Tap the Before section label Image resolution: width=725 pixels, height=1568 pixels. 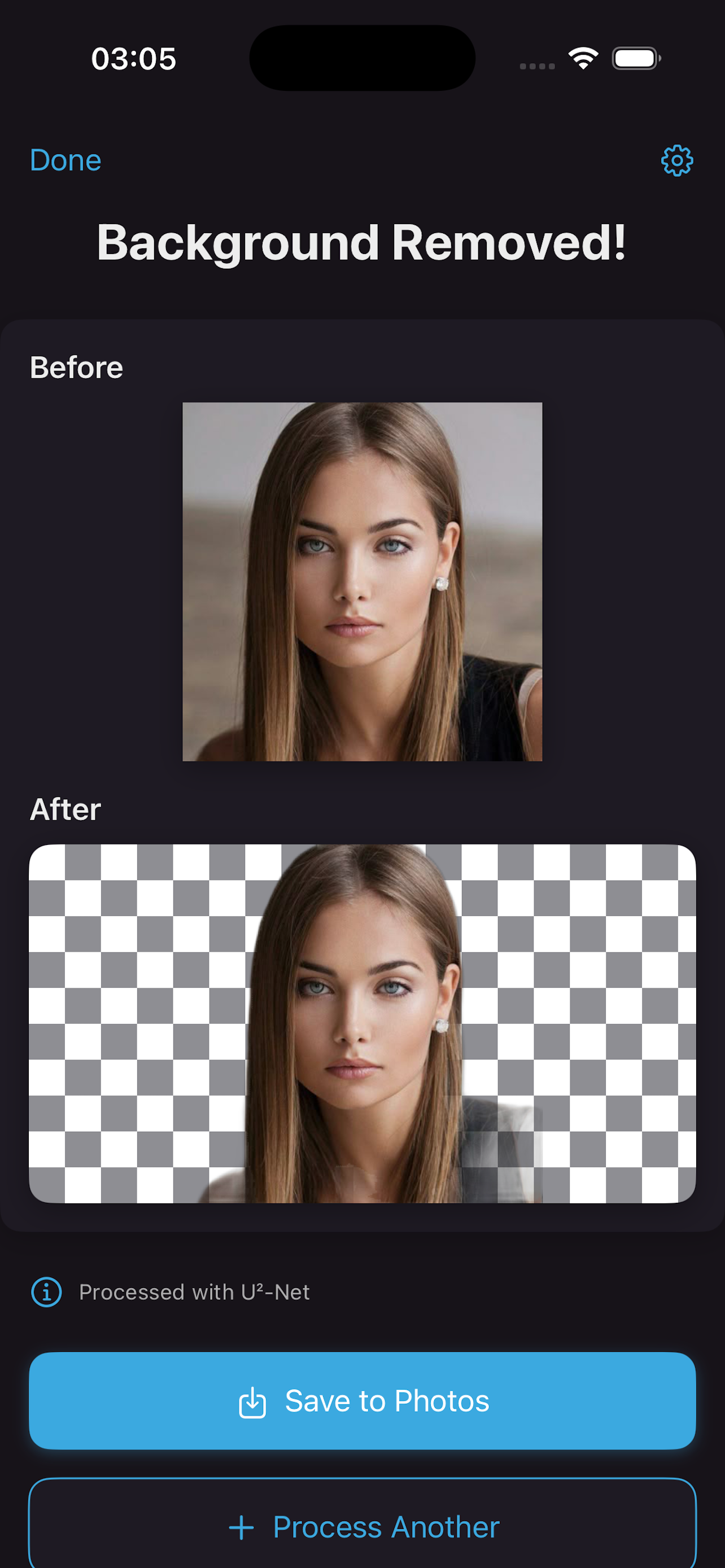pyautogui.click(x=77, y=366)
